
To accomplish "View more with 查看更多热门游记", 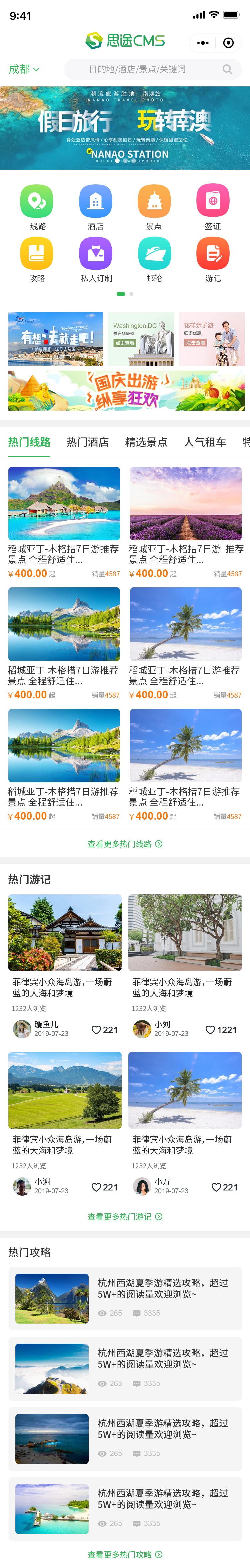I will (125, 1216).
